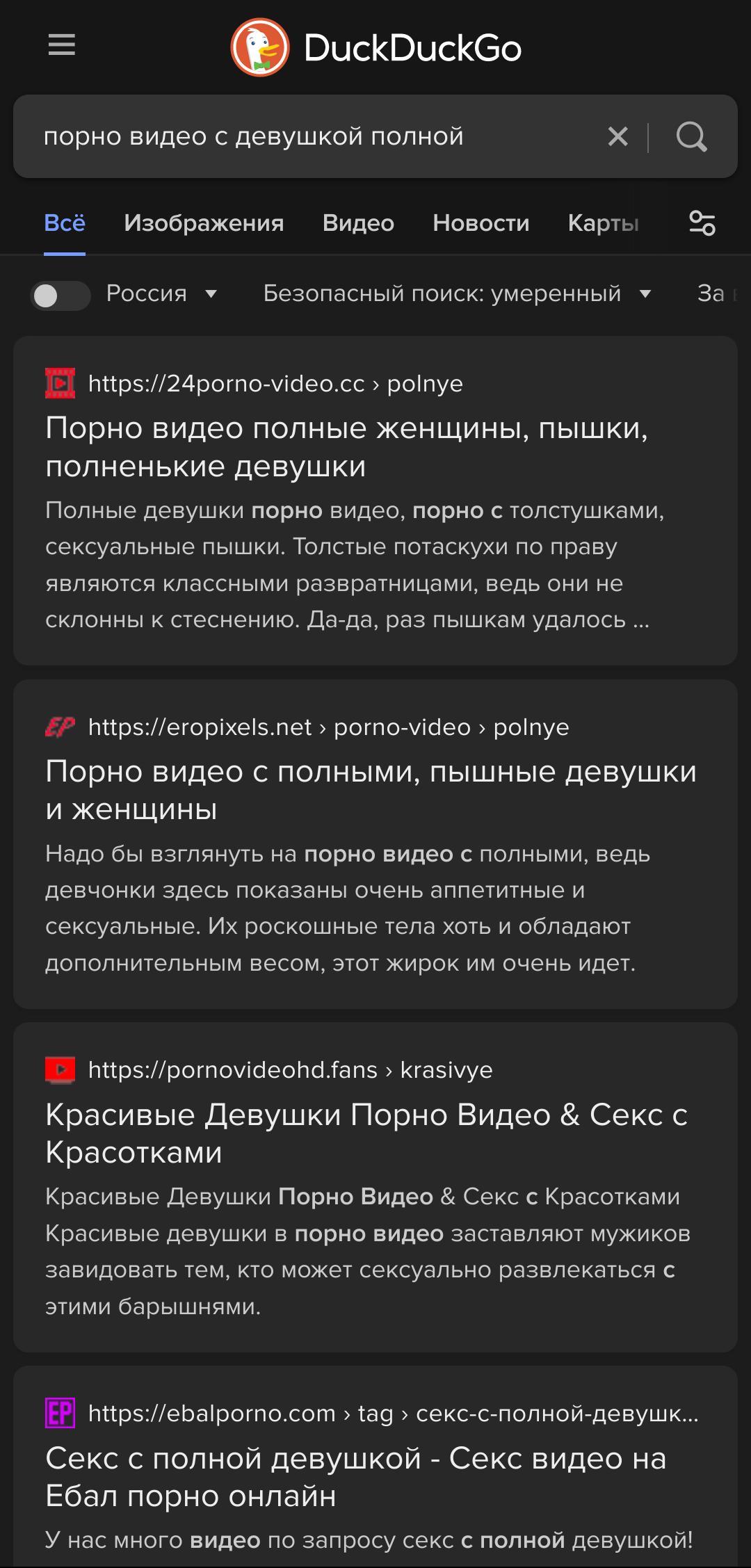Open the 24porno-video.cc search result
This screenshot has height=1568, width=751.
pyautogui.click(x=346, y=446)
